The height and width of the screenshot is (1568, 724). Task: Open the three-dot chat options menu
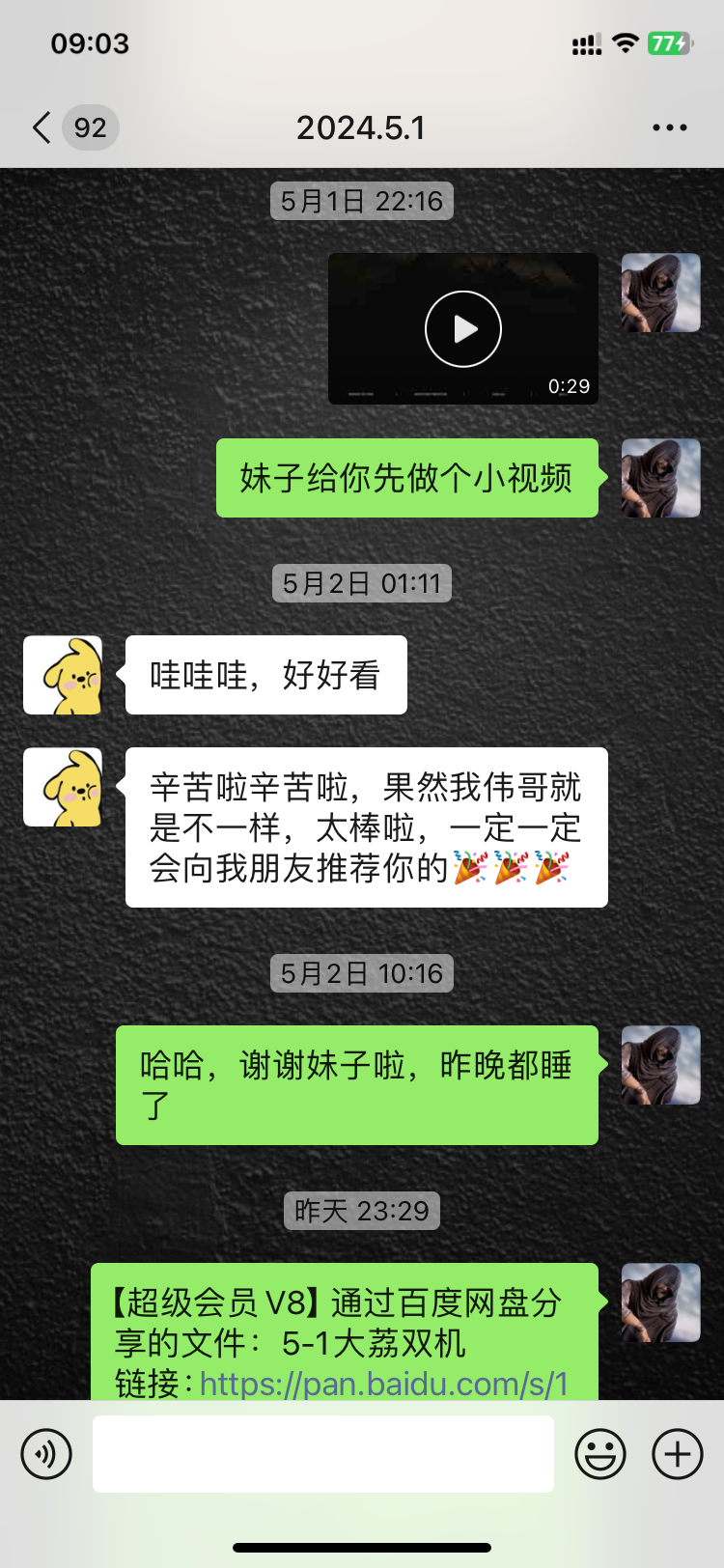(670, 127)
